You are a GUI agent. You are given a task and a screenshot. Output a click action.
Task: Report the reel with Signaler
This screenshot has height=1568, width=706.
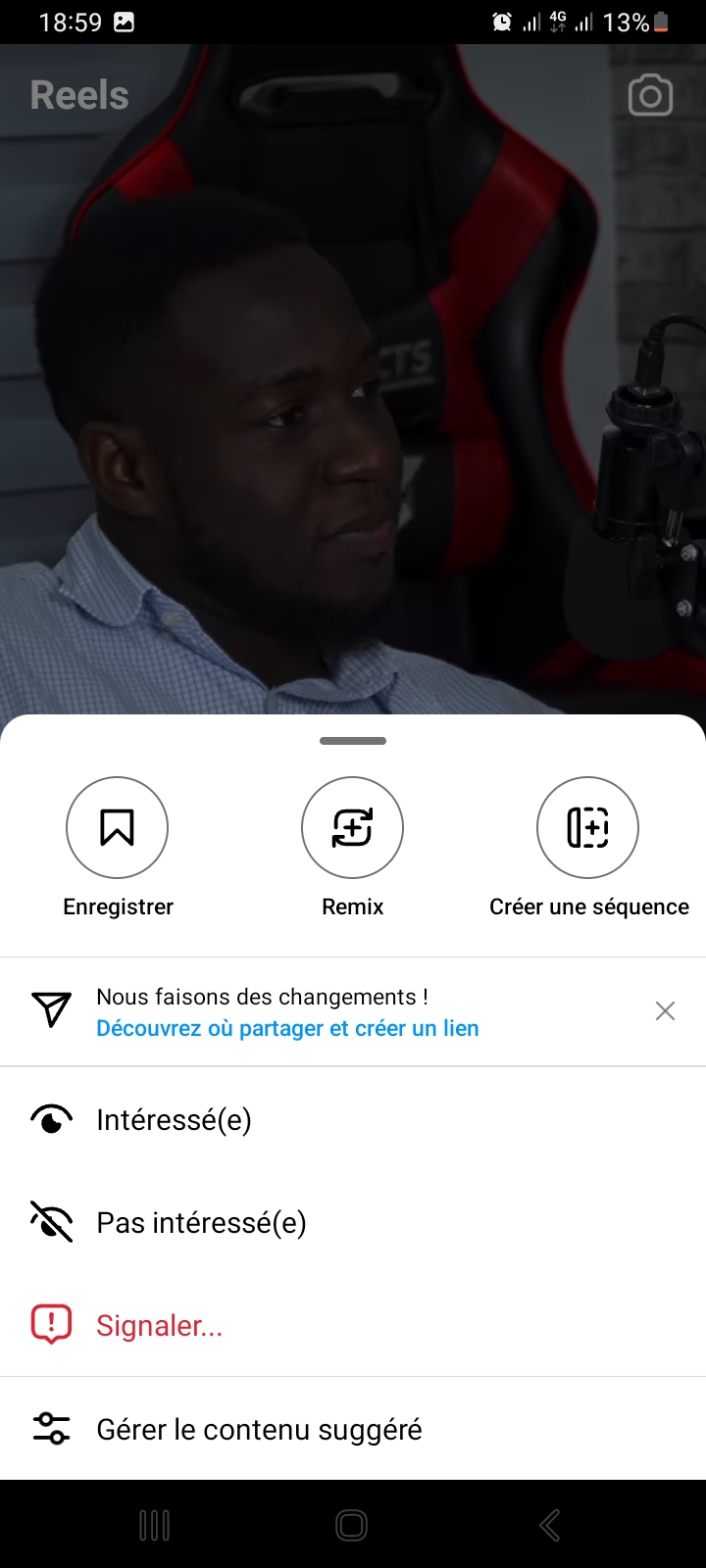pos(159,1325)
